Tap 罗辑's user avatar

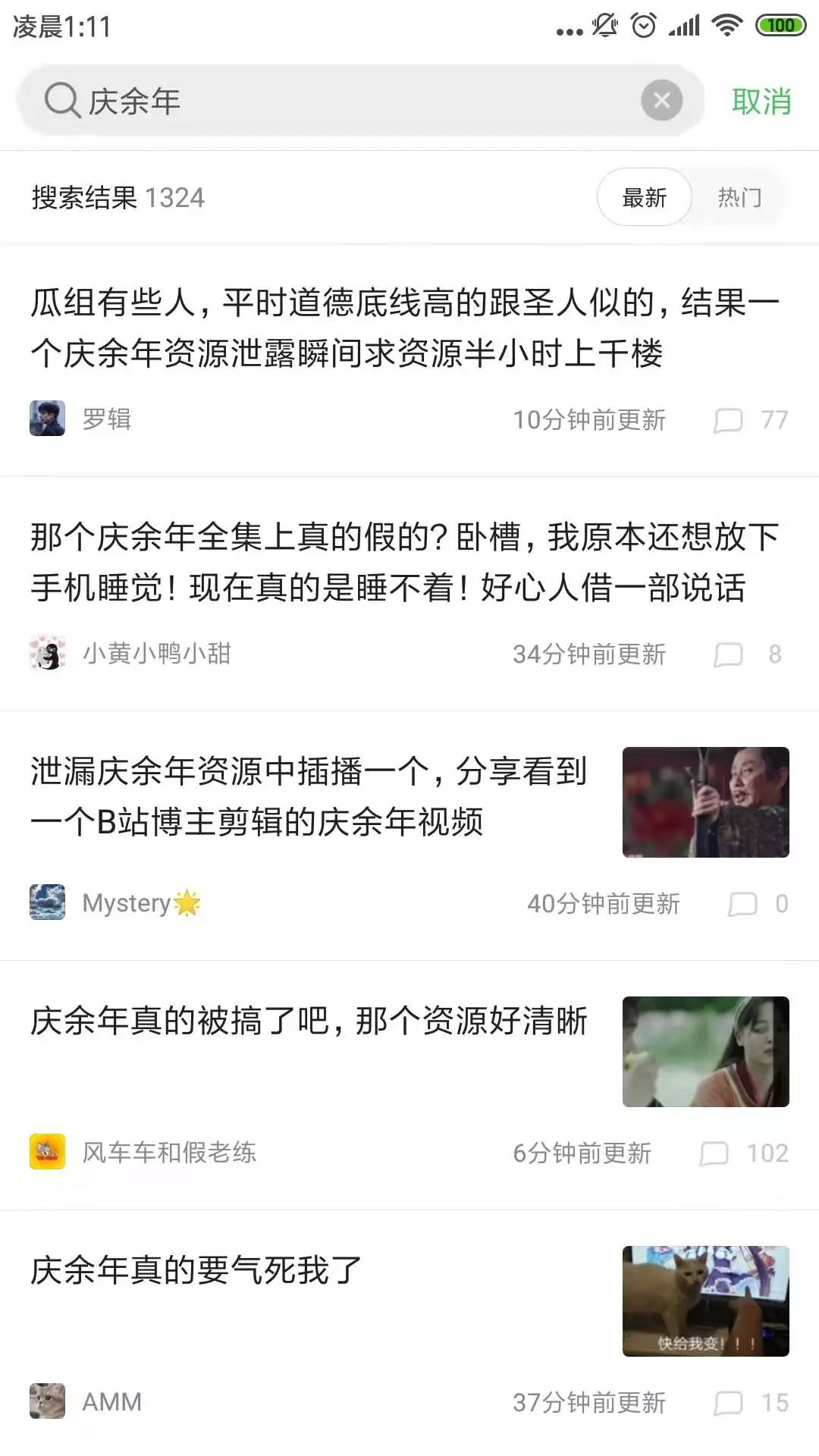(47, 419)
